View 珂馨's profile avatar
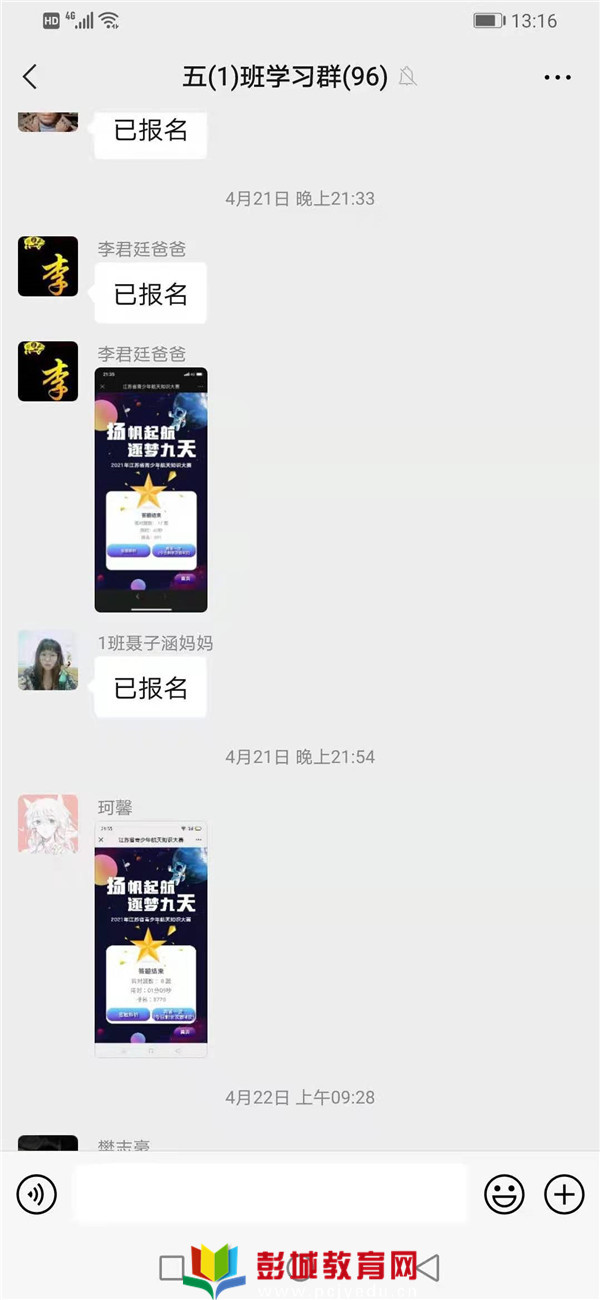 tap(48, 824)
